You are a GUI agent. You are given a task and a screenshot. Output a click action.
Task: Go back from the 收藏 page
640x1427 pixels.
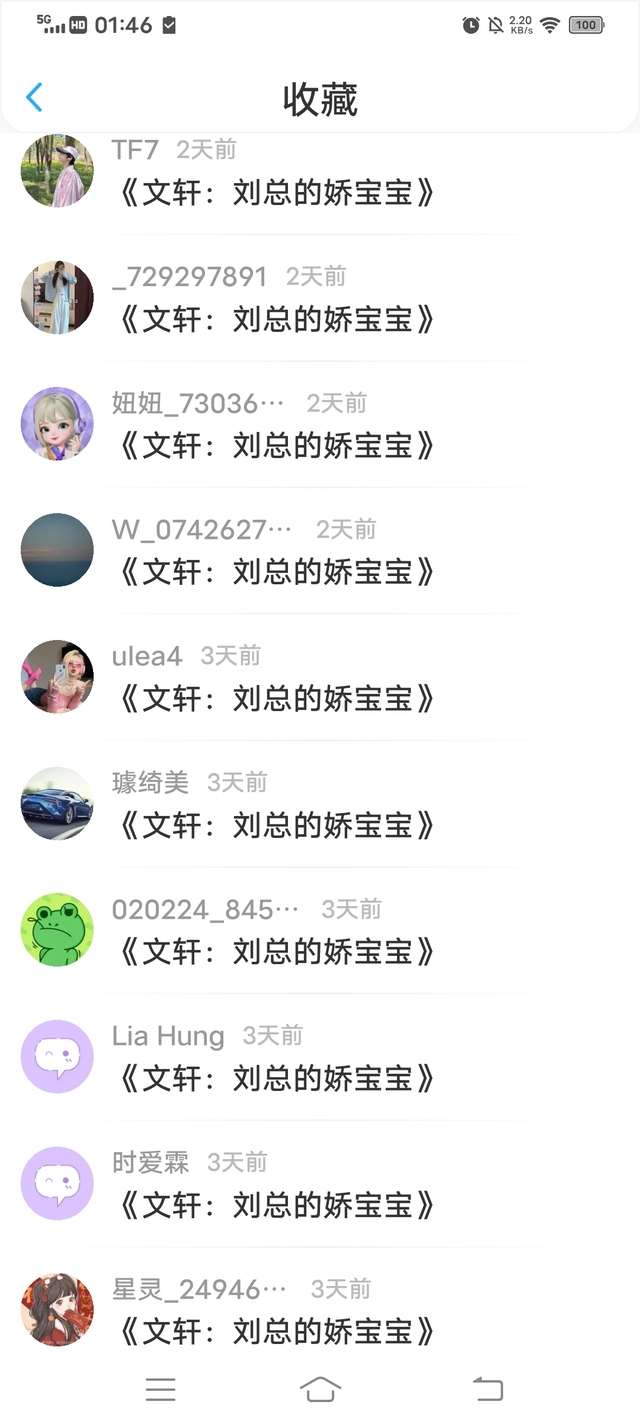(34, 98)
